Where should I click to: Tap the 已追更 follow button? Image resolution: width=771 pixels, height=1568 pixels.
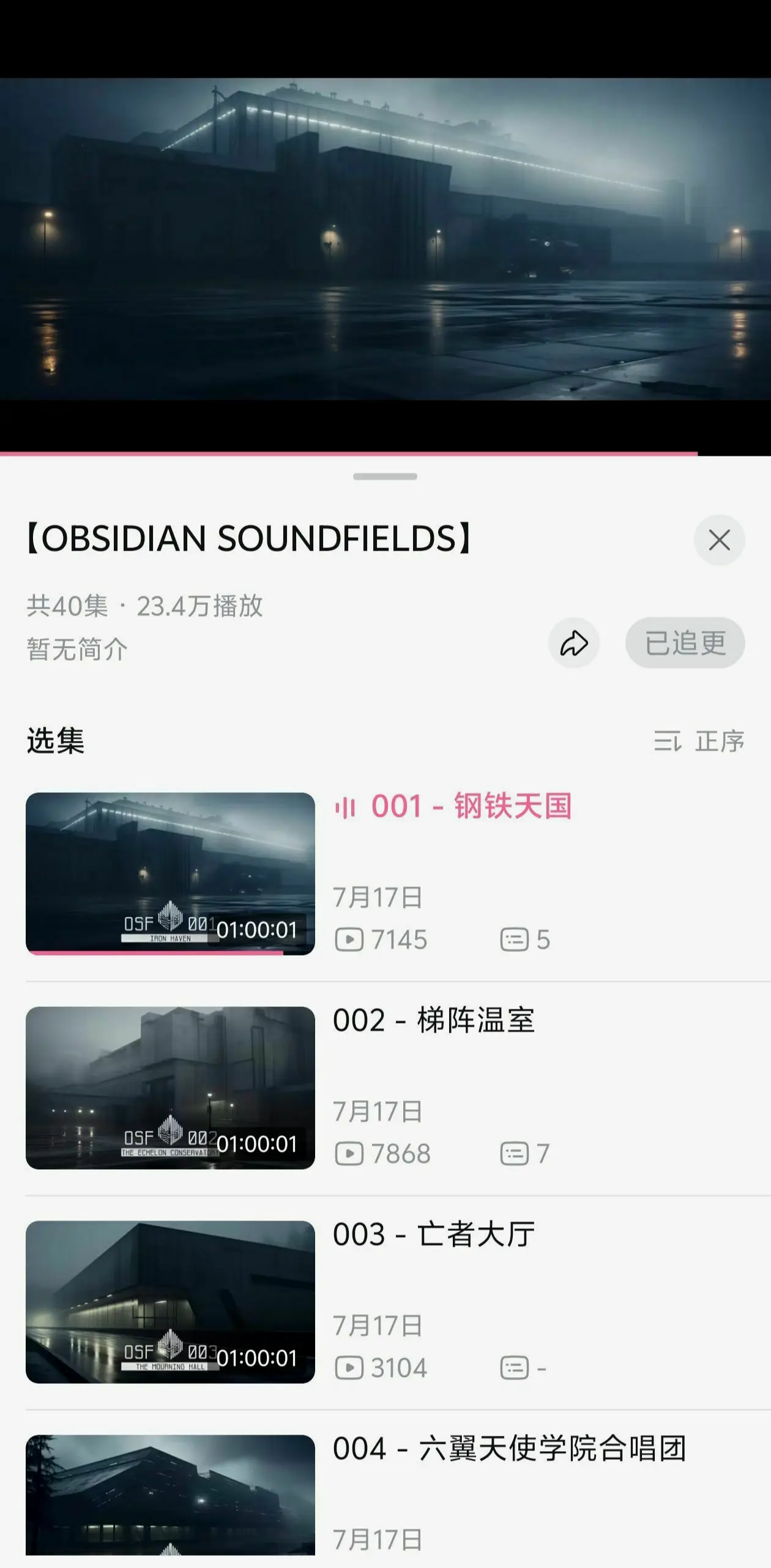pyautogui.click(x=685, y=643)
